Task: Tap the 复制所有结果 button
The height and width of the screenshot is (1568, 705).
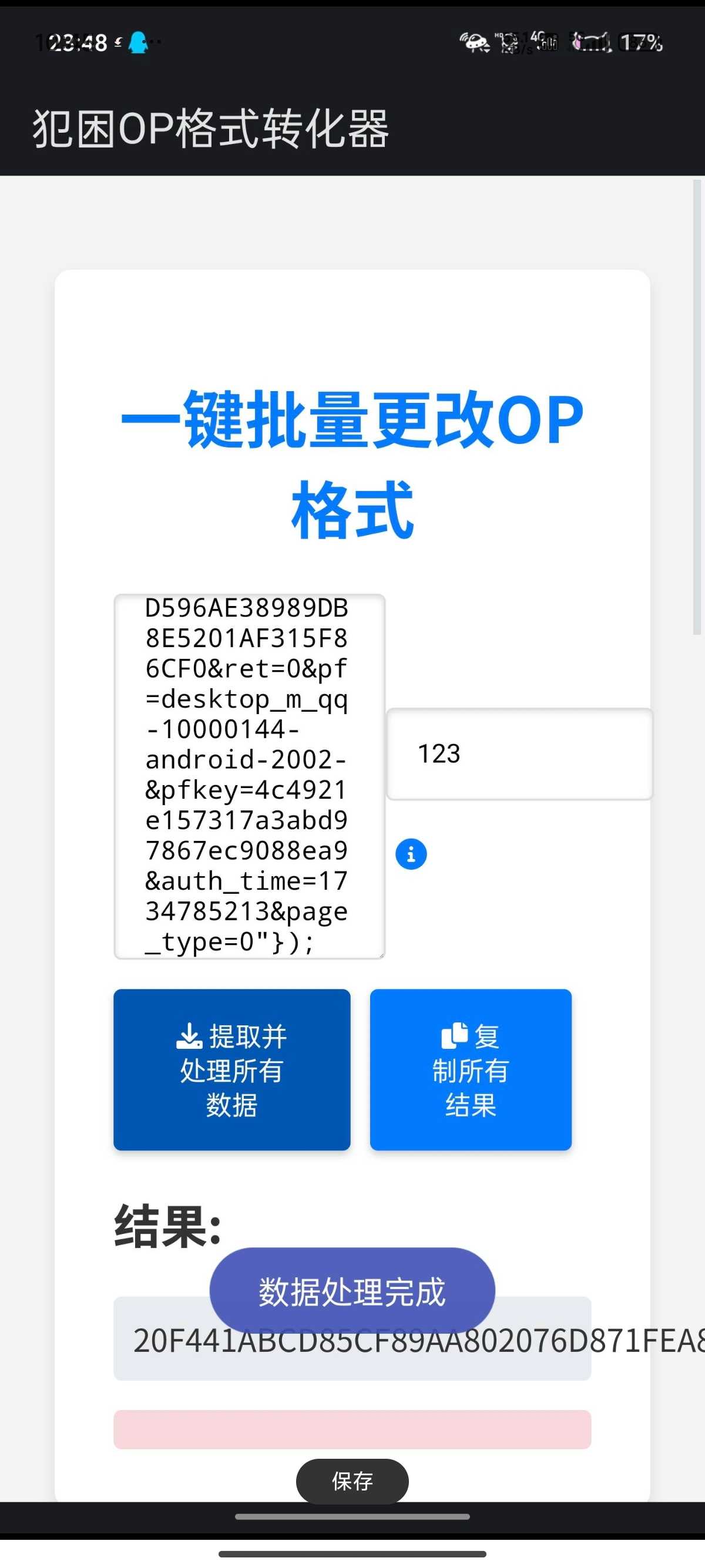Action: tap(471, 1069)
